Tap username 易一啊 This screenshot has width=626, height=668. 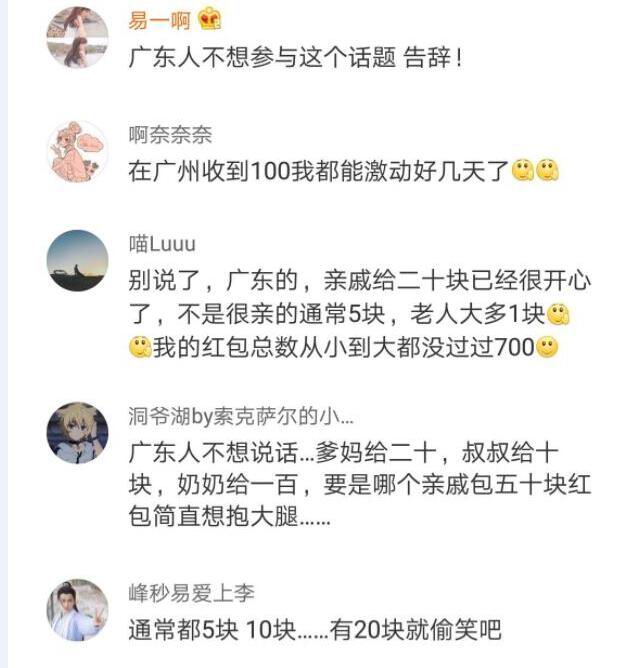(160, 21)
